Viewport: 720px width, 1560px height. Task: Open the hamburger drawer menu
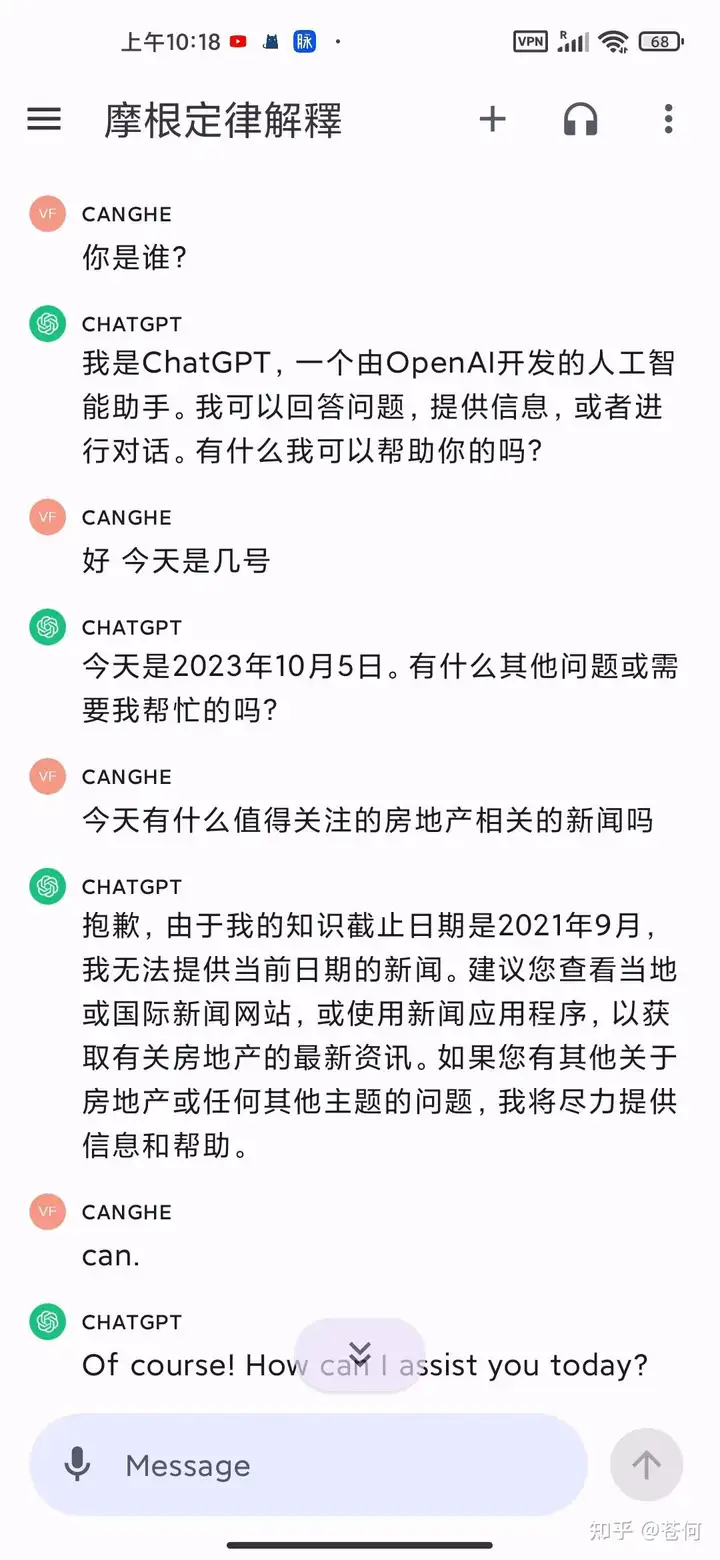[44, 120]
